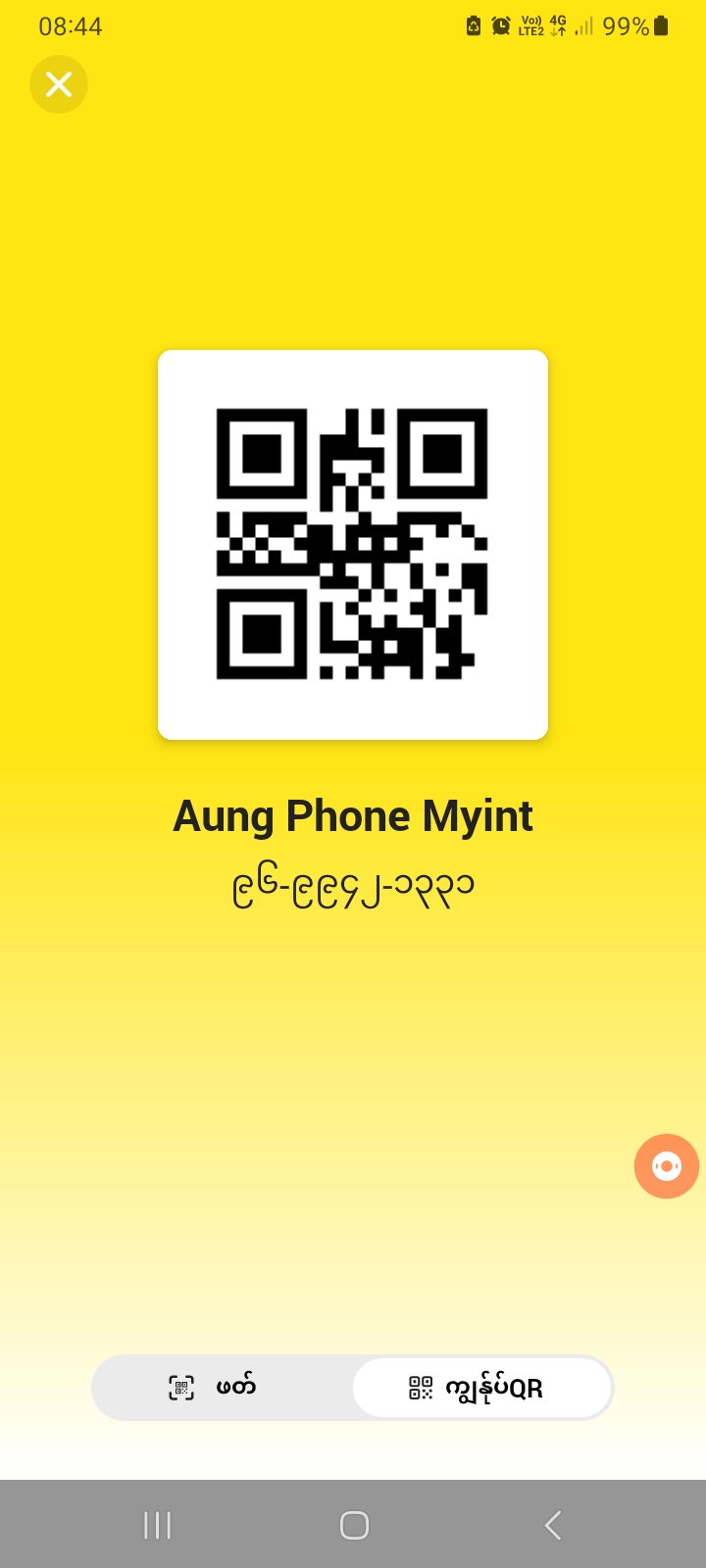Screen dimensions: 706x1568
Task: Open the orange floating support button
Action: pos(666,1166)
